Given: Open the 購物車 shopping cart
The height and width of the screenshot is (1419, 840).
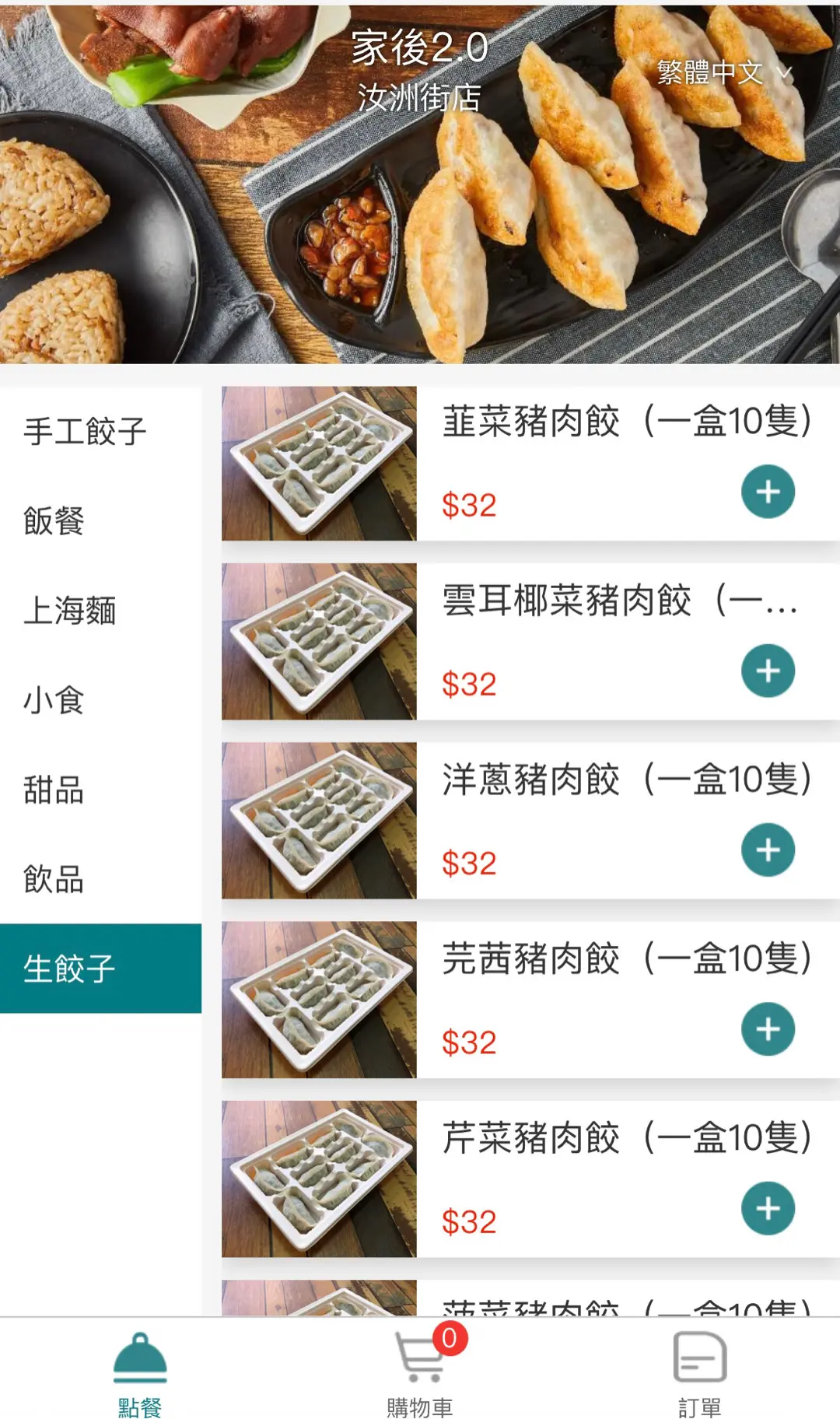Looking at the screenshot, I should coord(420,1374).
